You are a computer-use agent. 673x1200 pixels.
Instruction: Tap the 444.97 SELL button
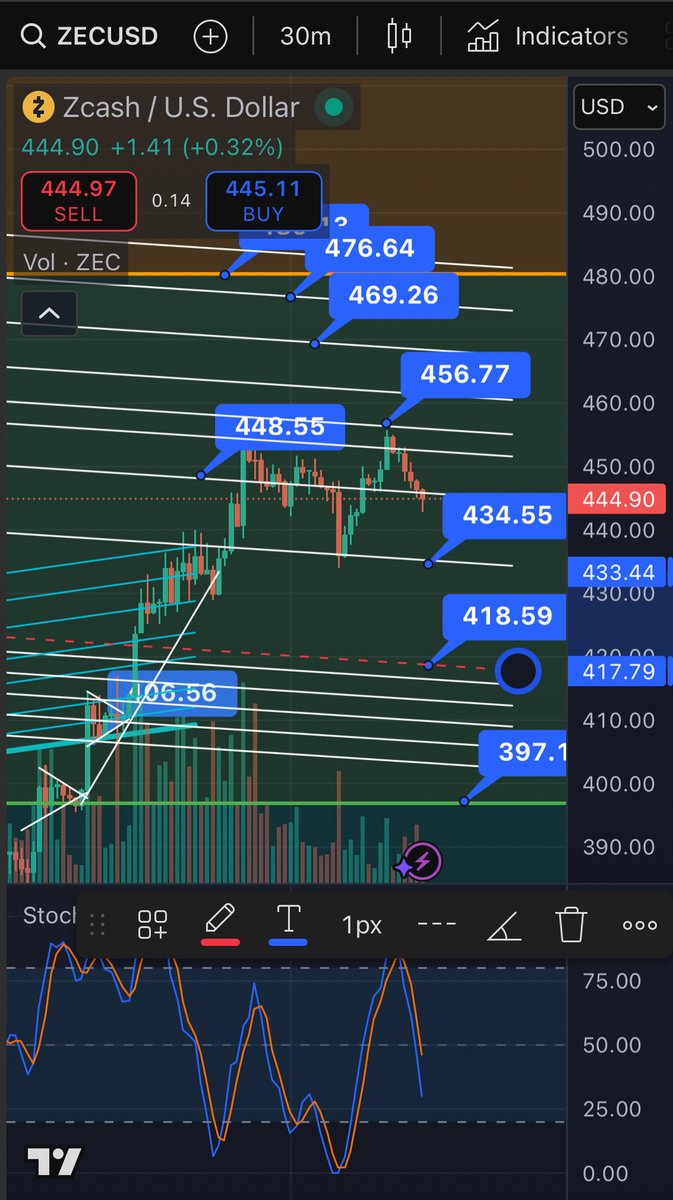click(78, 200)
